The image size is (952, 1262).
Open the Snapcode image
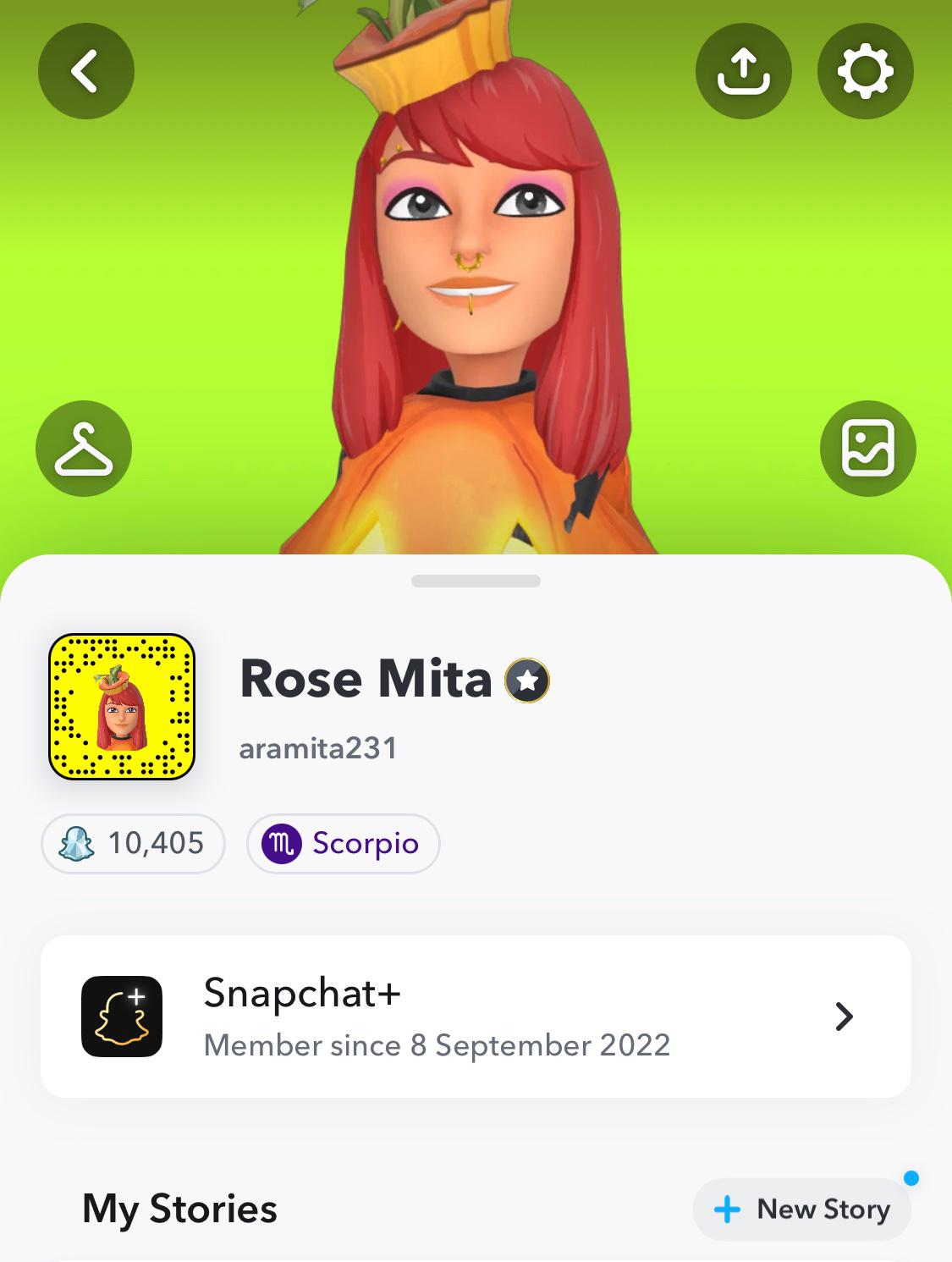(x=122, y=707)
